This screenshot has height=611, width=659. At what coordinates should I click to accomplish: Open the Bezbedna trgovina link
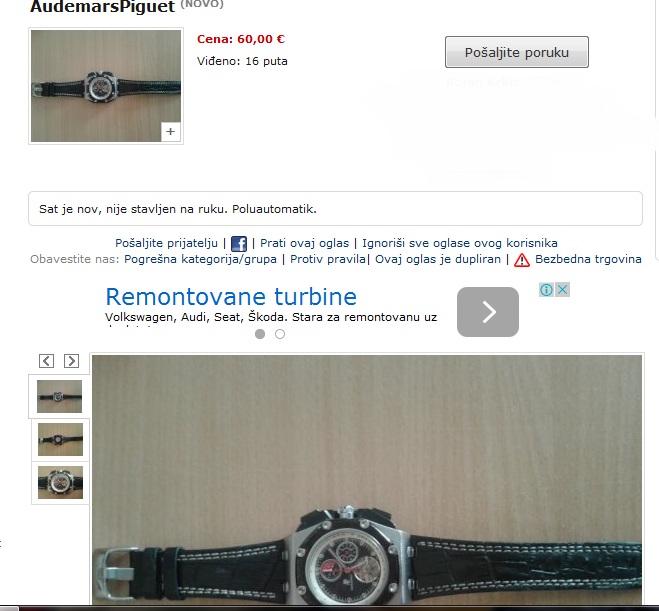pos(588,259)
